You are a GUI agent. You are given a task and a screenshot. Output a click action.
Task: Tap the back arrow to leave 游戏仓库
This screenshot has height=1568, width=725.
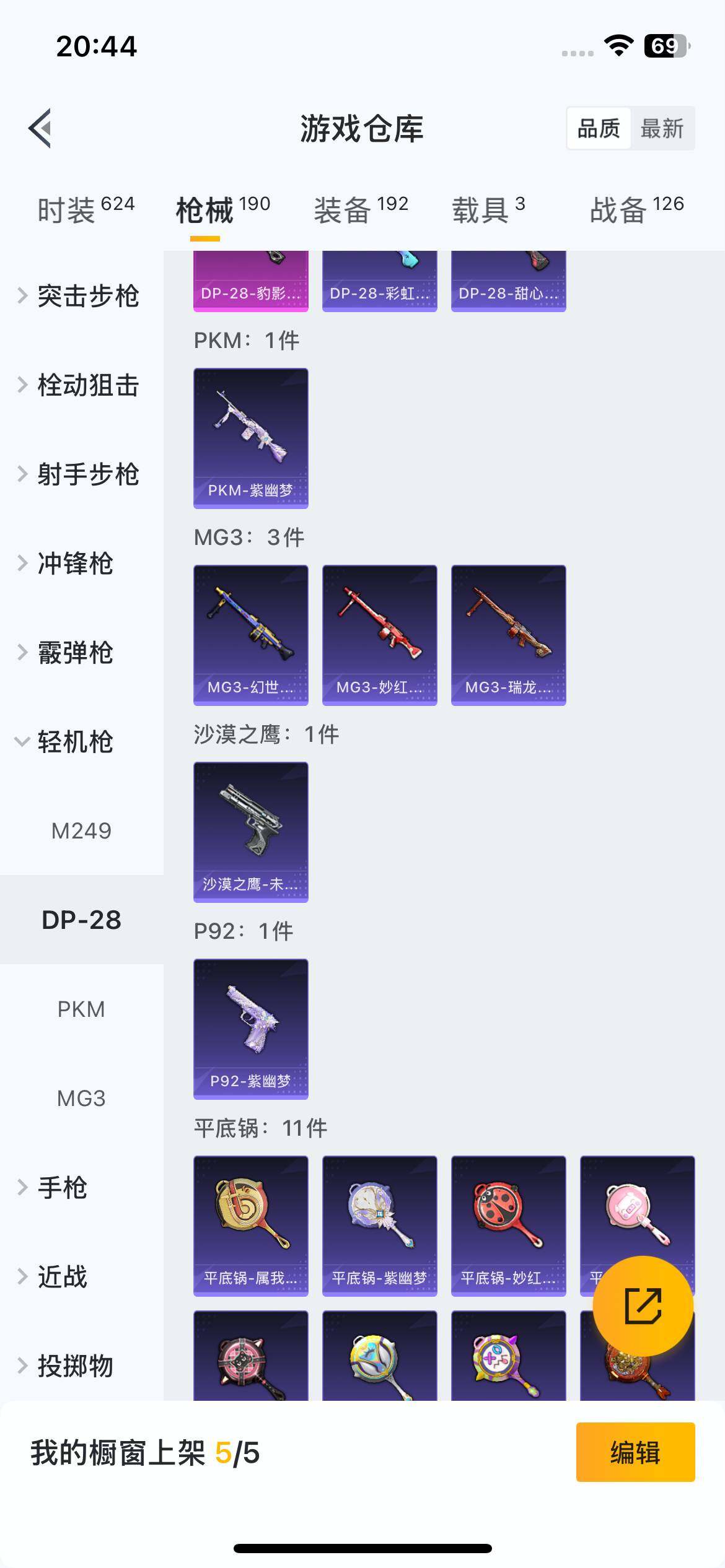tap(39, 128)
